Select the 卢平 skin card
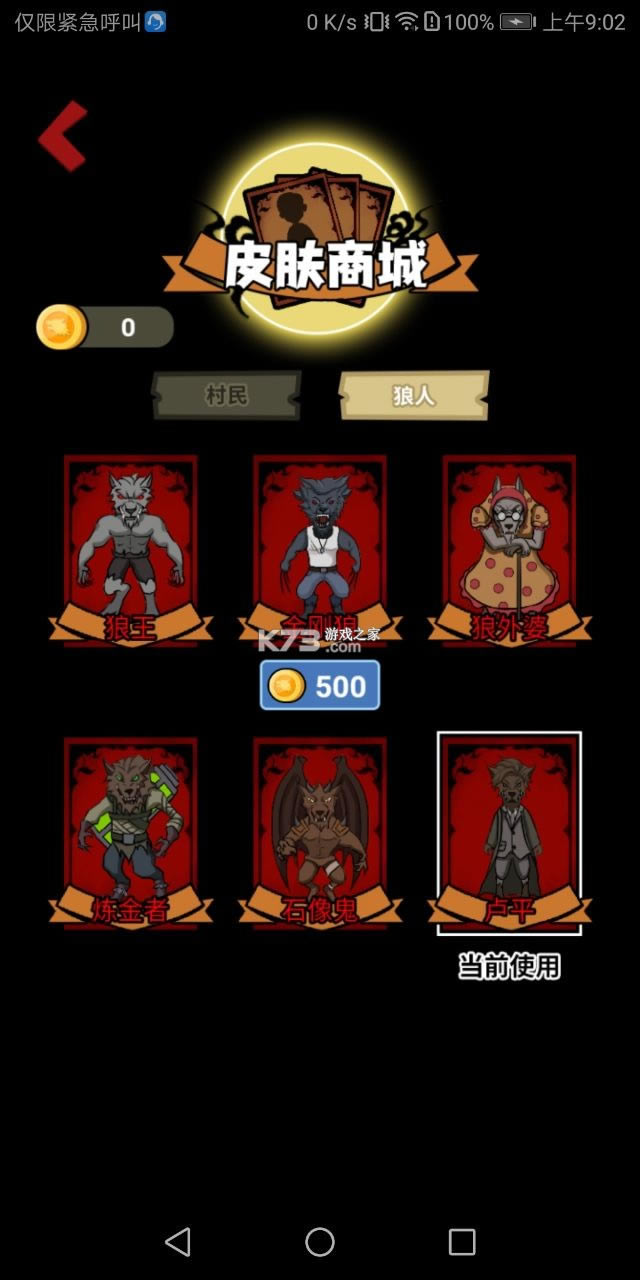This screenshot has width=640, height=1280. 509,832
